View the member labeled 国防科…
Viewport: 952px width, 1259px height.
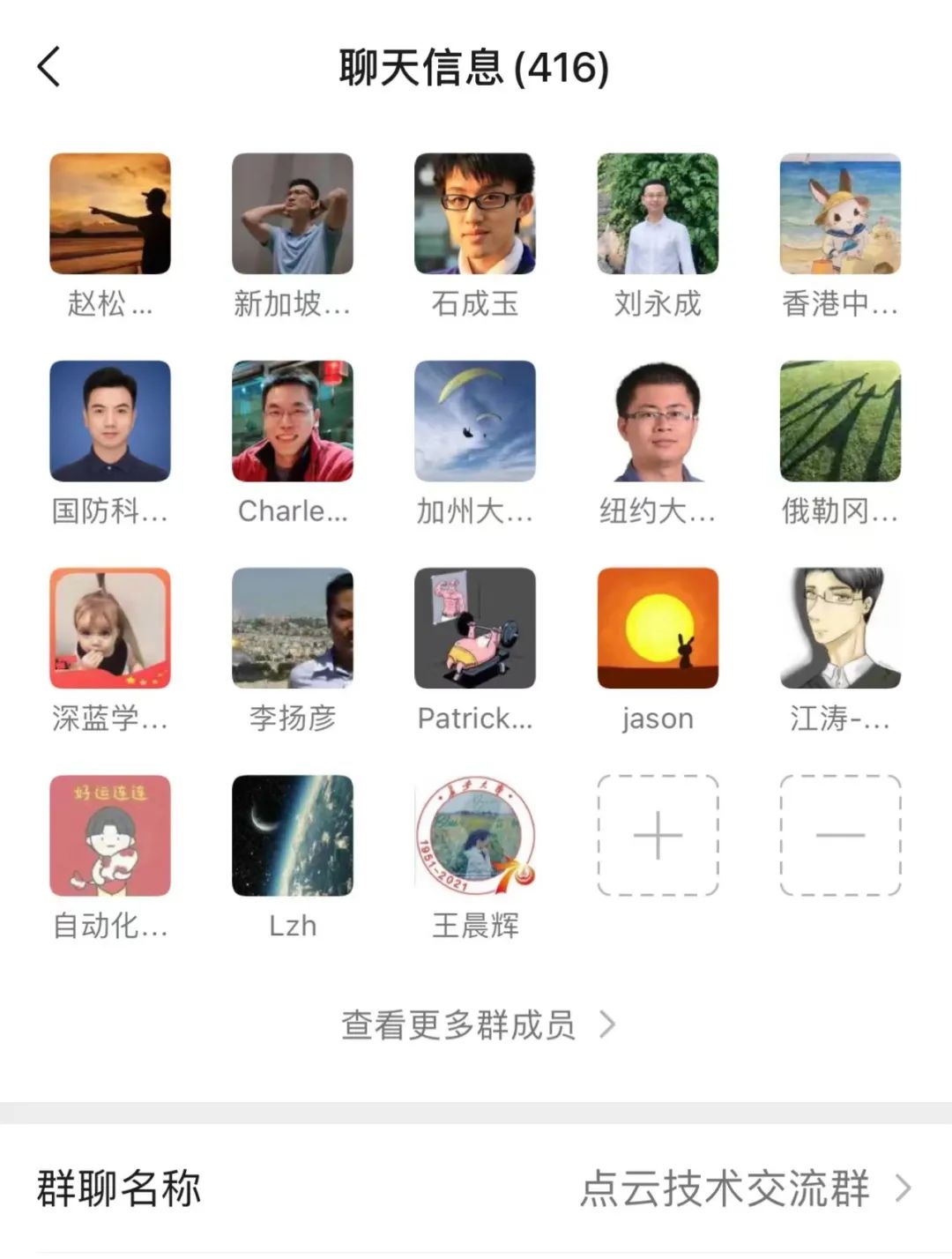pos(110,421)
